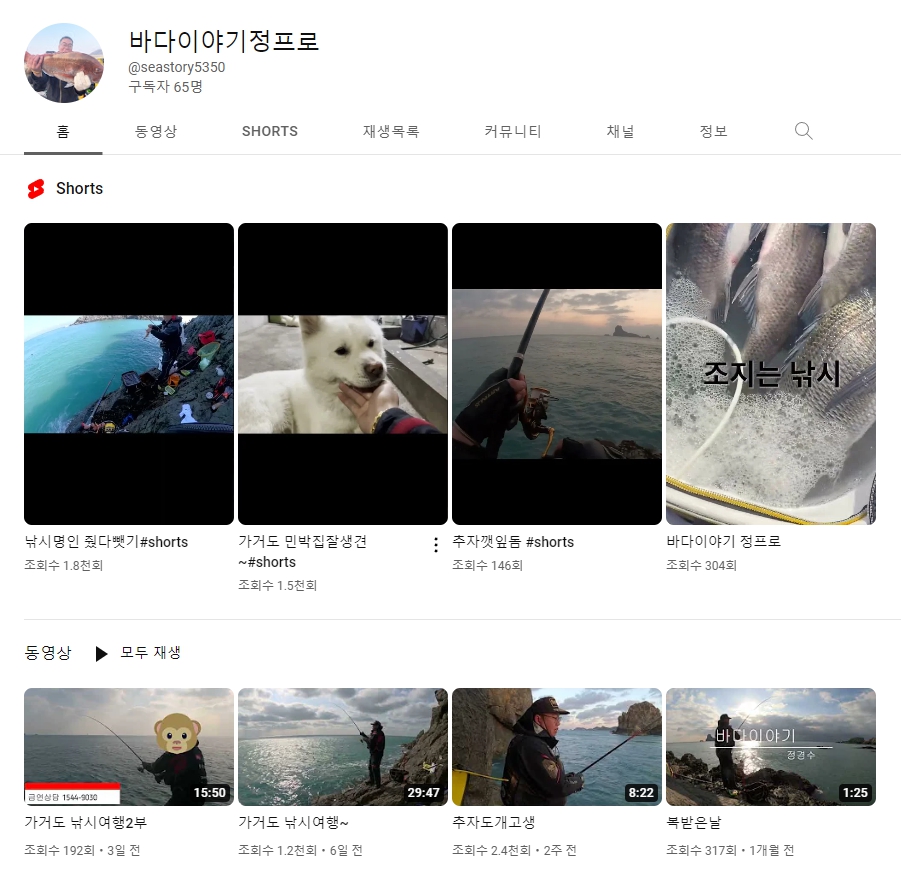Screen dimensions: 901x893
Task: Play the short 가거도 민박집잘생견~#shorts
Action: tap(343, 374)
